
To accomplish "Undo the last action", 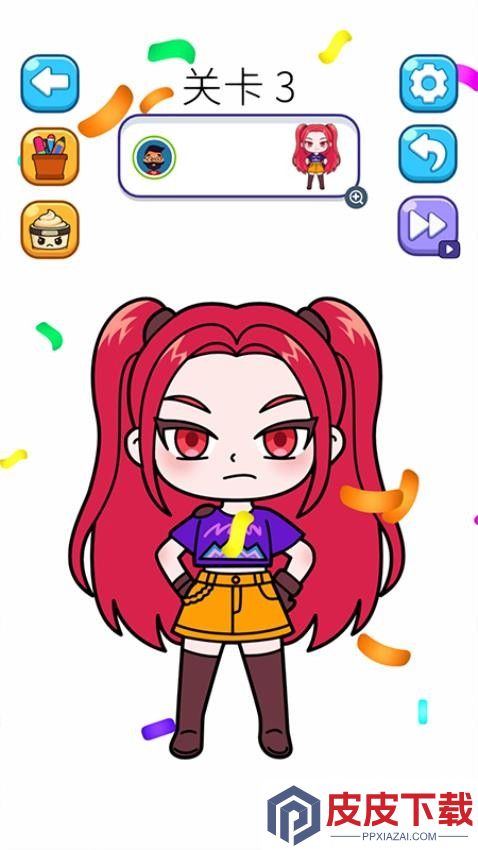I will pyautogui.click(x=428, y=154).
